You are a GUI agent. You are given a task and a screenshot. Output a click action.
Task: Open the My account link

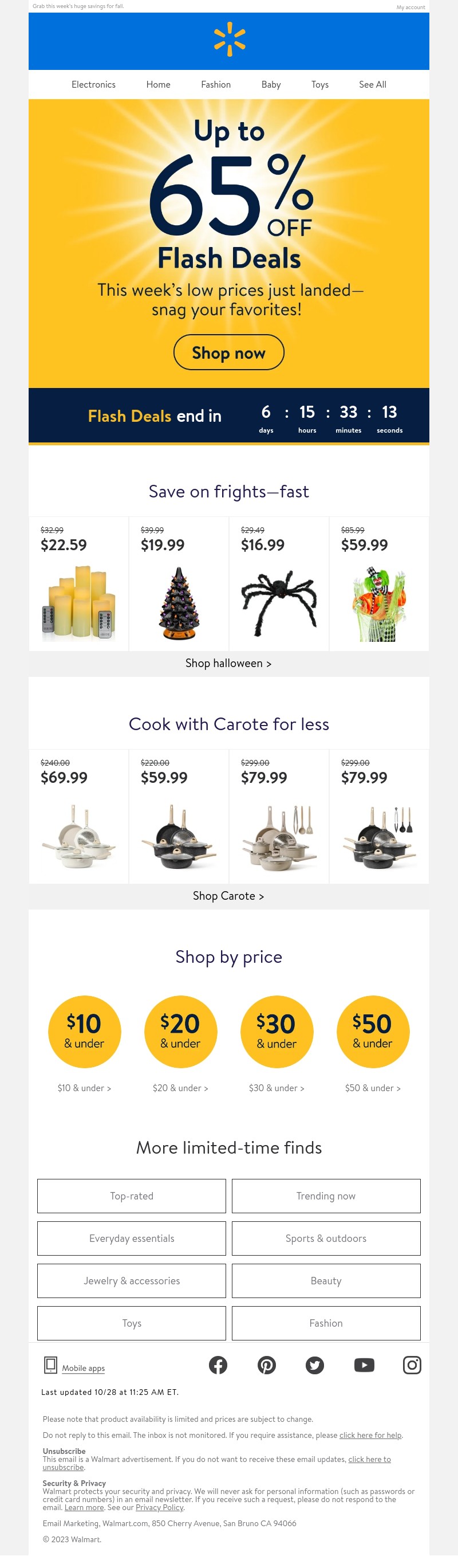[x=410, y=7]
